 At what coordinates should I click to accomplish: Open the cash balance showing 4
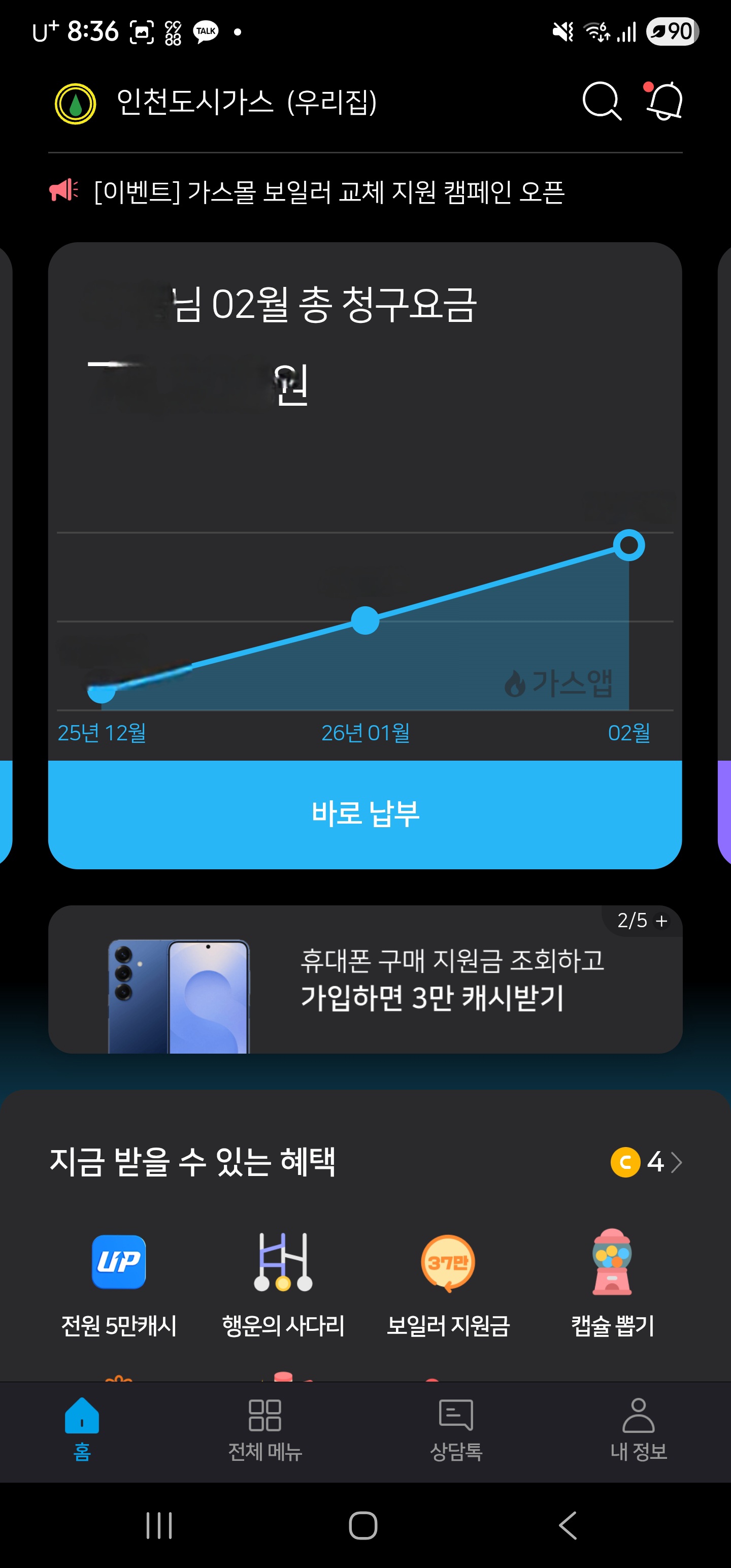(646, 1162)
